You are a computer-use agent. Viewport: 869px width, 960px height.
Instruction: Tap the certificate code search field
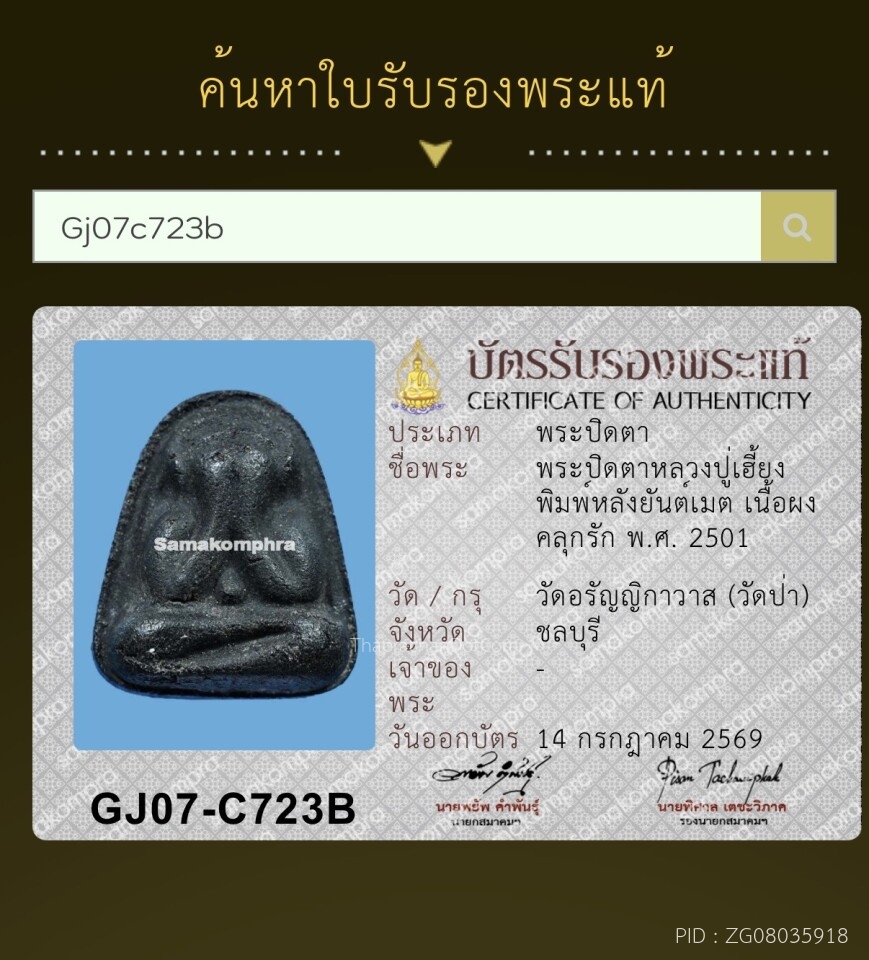click(x=397, y=227)
